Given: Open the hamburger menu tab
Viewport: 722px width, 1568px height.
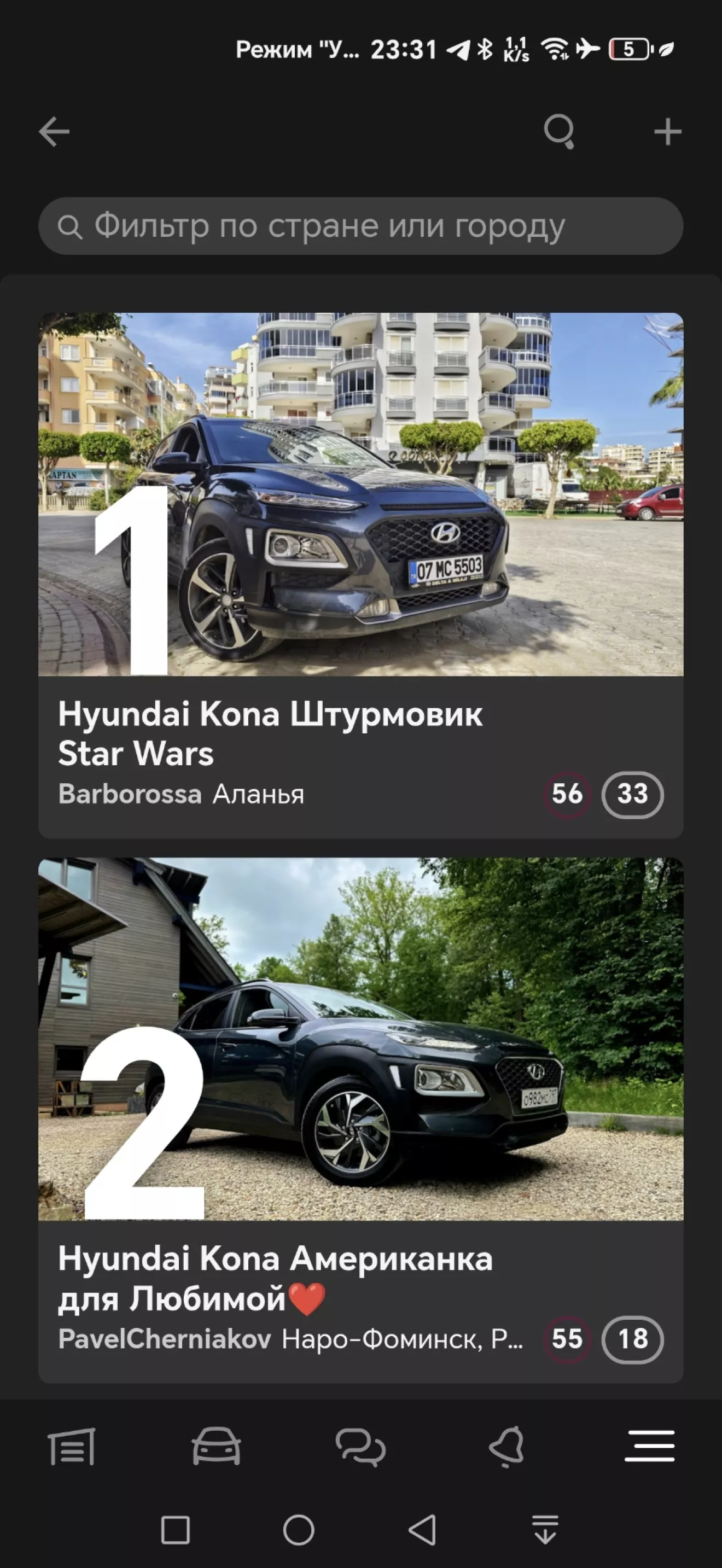Looking at the screenshot, I should (650, 1446).
